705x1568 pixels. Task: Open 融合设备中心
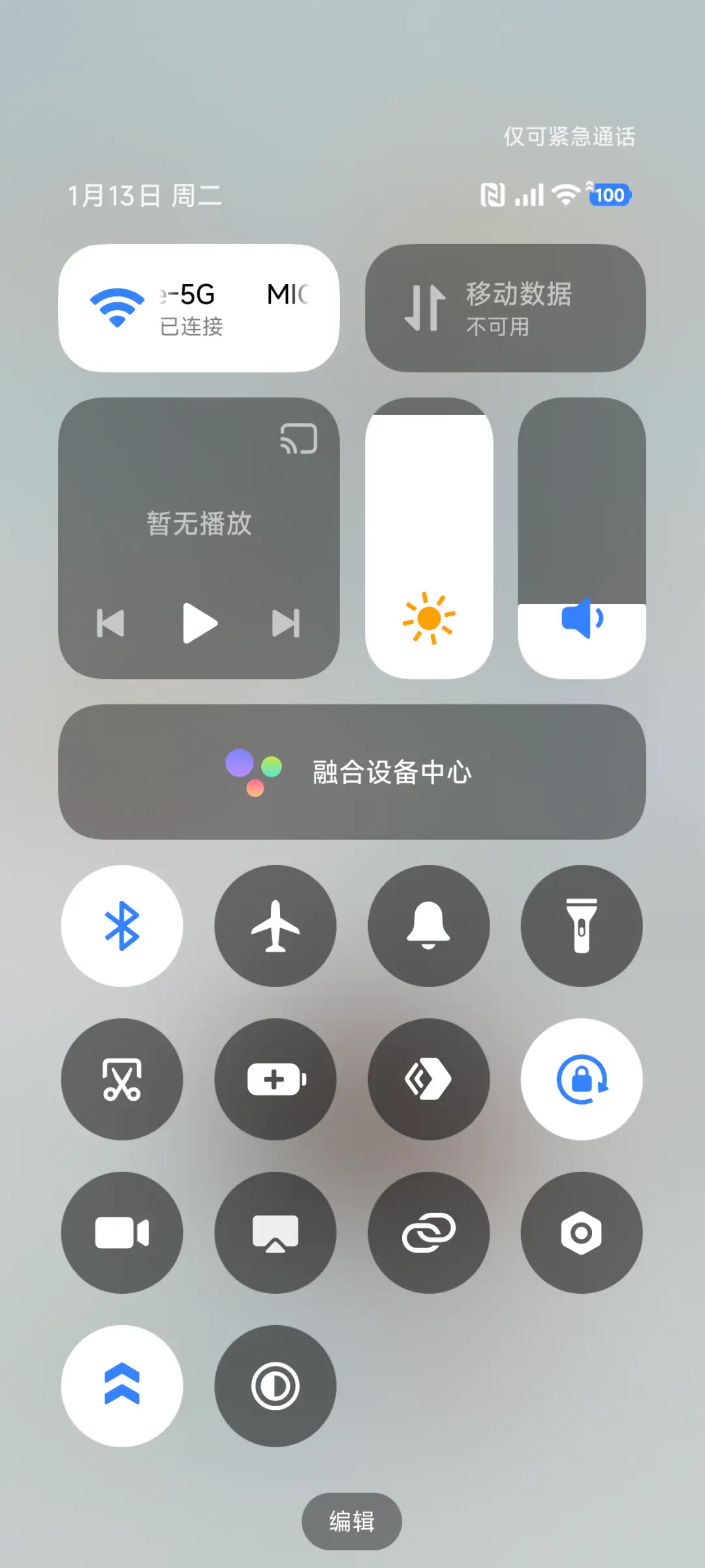point(352,774)
